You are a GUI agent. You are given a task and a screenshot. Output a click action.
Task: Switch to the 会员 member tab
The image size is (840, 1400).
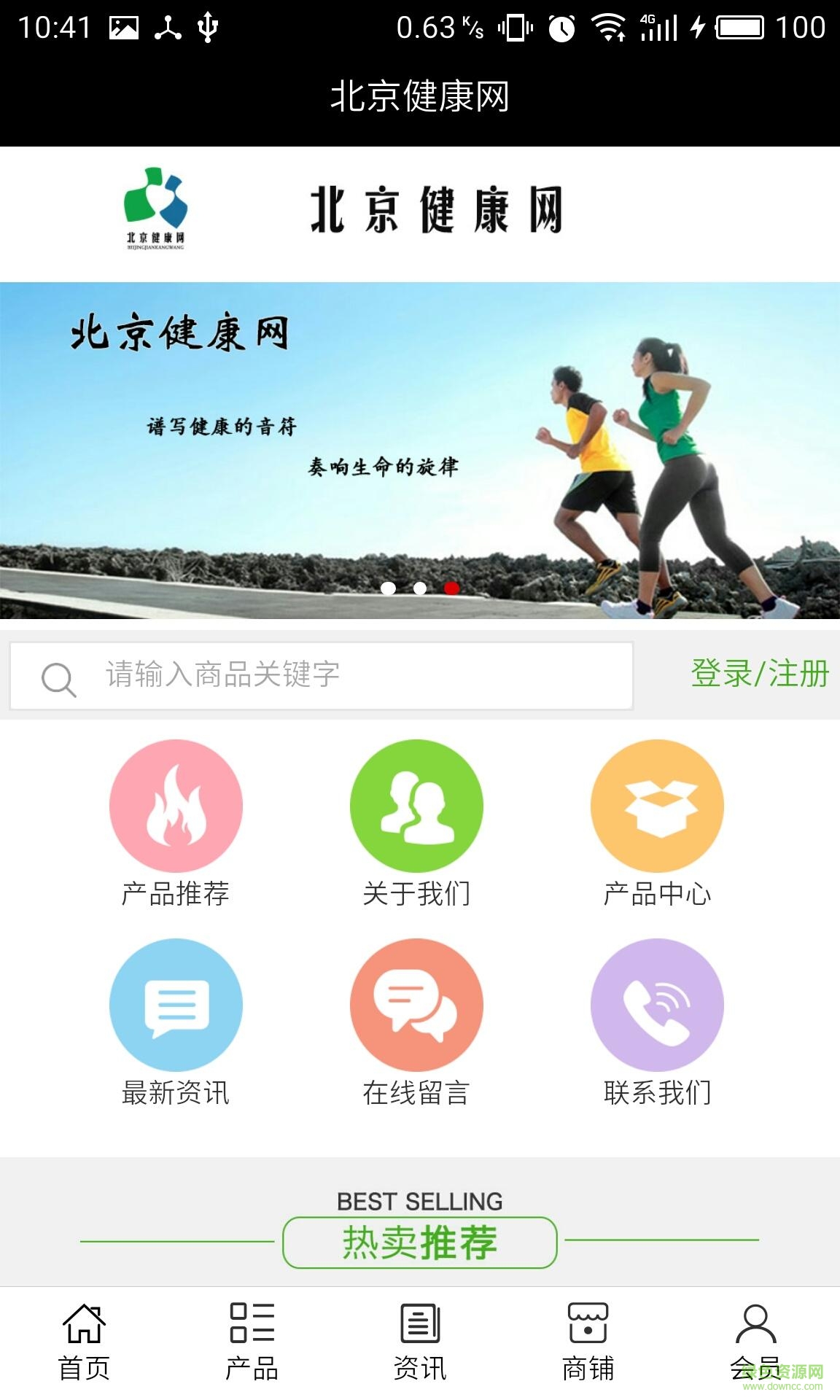click(755, 1342)
